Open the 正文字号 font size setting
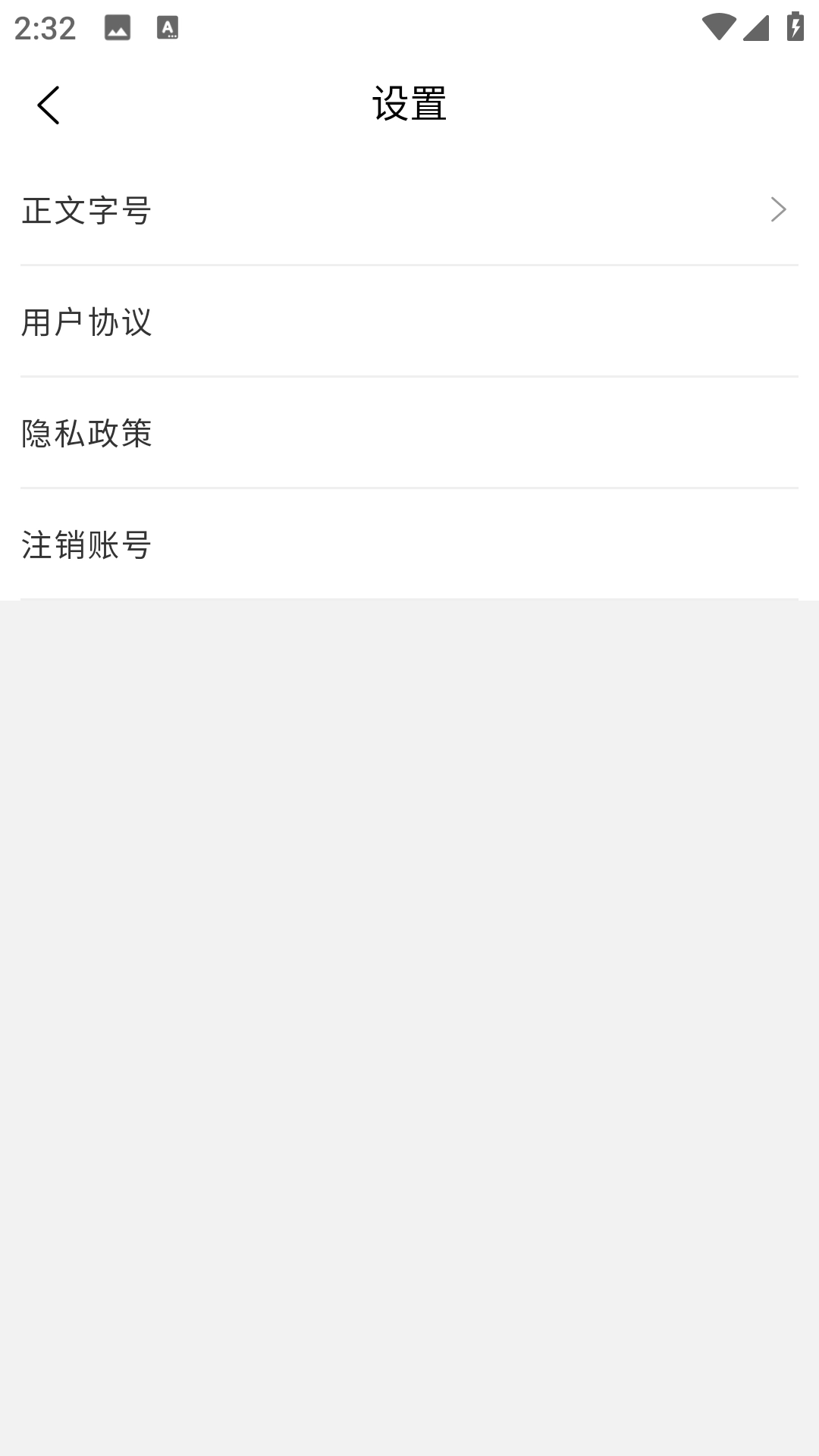 (x=409, y=210)
